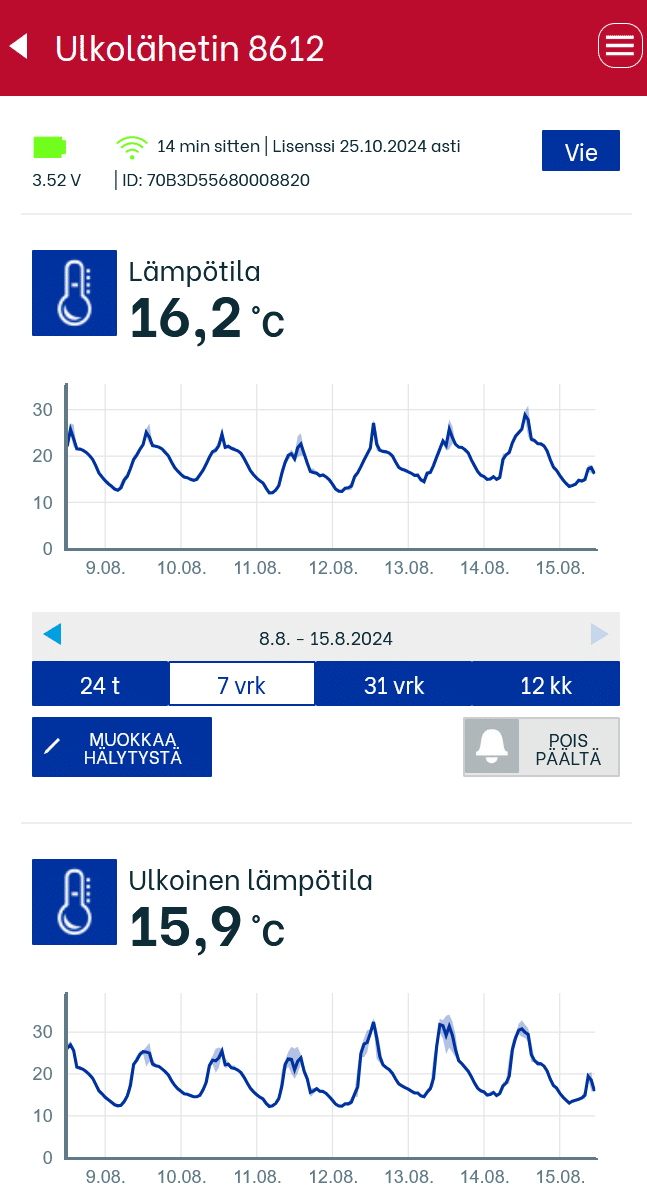Viewport: 647px width, 1196px height.
Task: Select the 7 vrk range
Action: point(242,684)
